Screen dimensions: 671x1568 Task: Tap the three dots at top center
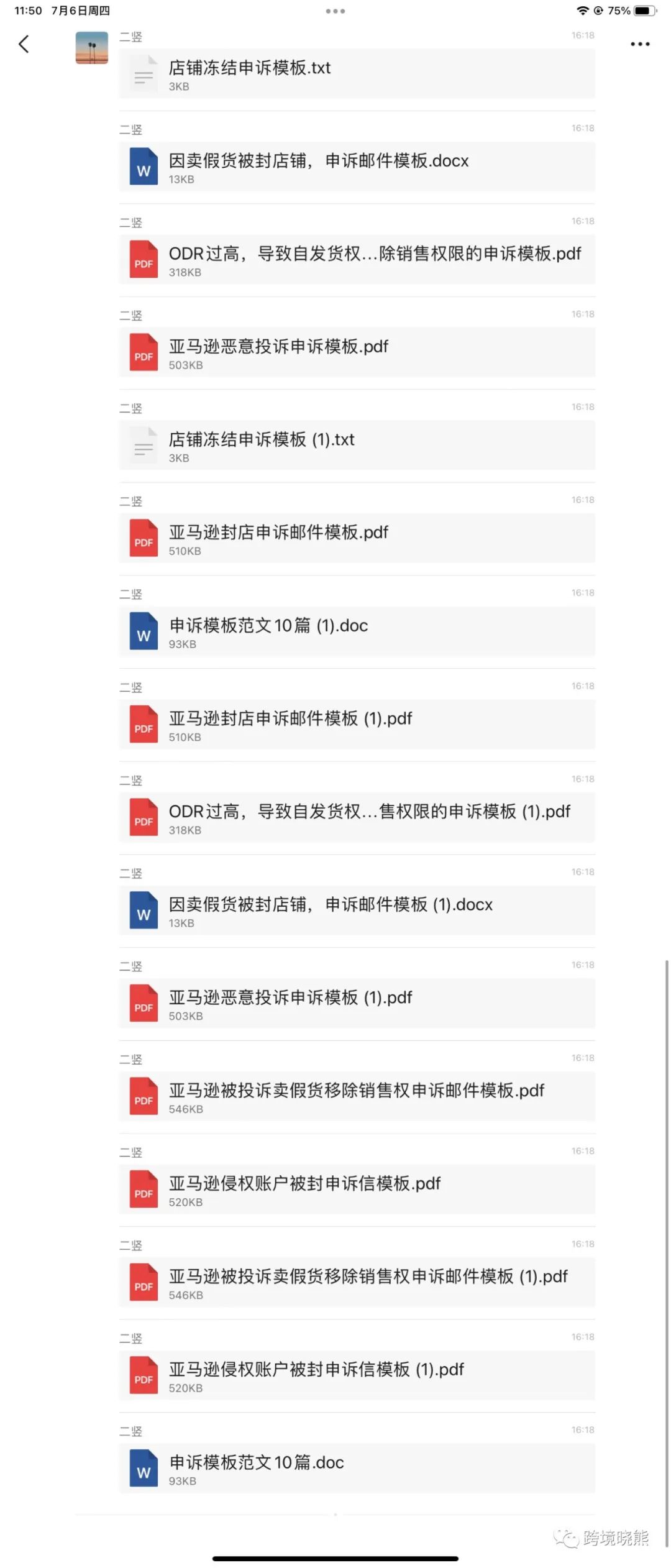(x=335, y=11)
